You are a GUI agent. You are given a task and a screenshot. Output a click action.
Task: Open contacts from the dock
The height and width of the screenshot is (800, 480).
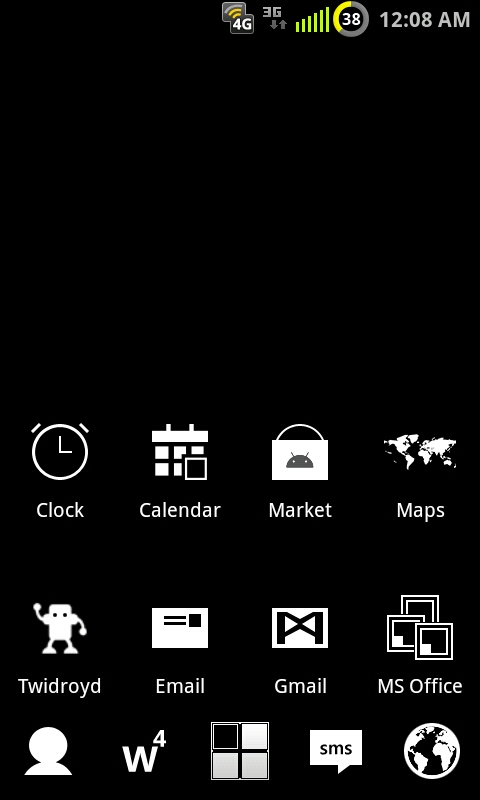[48, 752]
